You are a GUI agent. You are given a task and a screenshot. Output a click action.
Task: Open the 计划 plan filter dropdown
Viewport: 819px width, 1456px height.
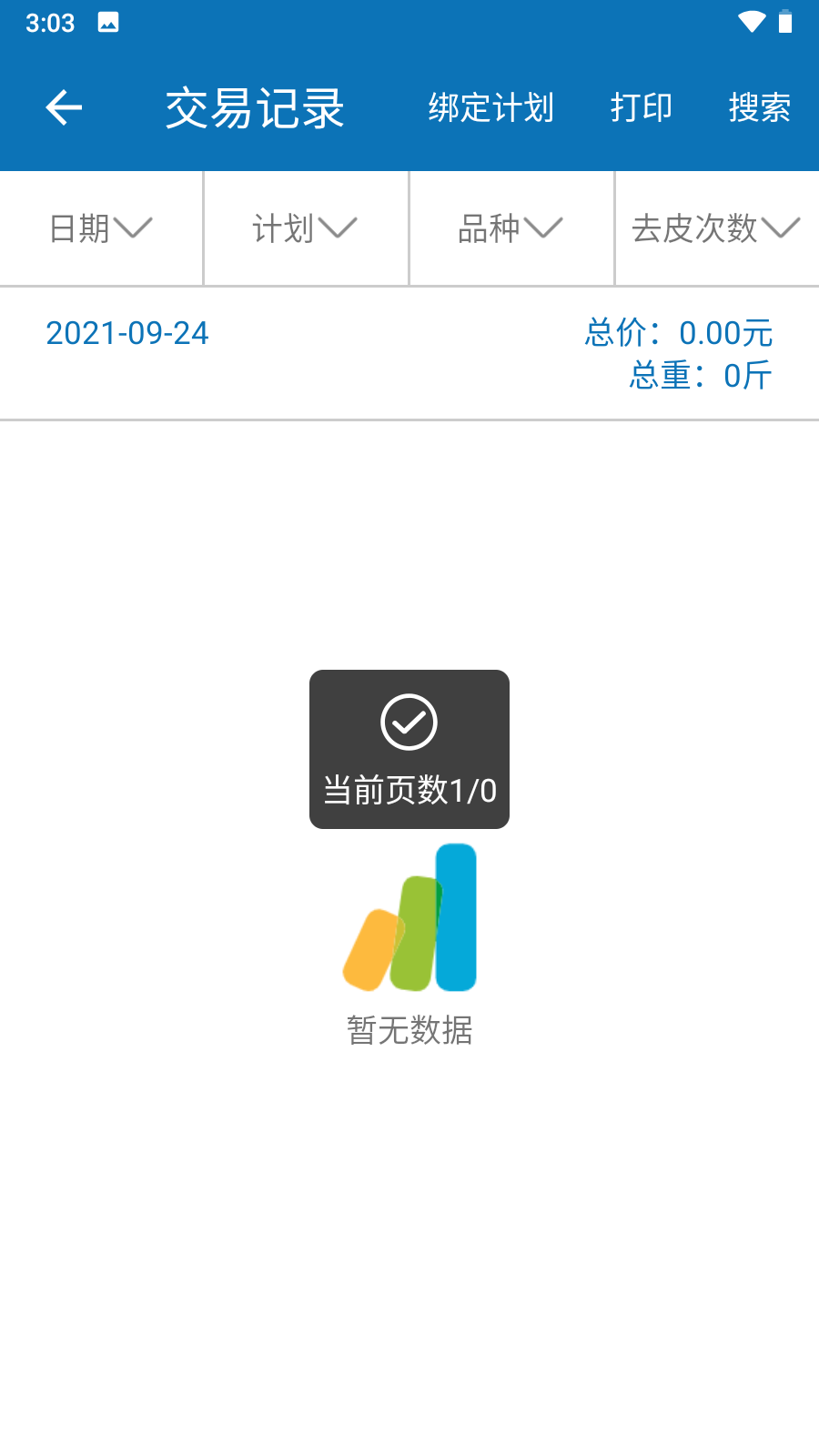coord(305,227)
